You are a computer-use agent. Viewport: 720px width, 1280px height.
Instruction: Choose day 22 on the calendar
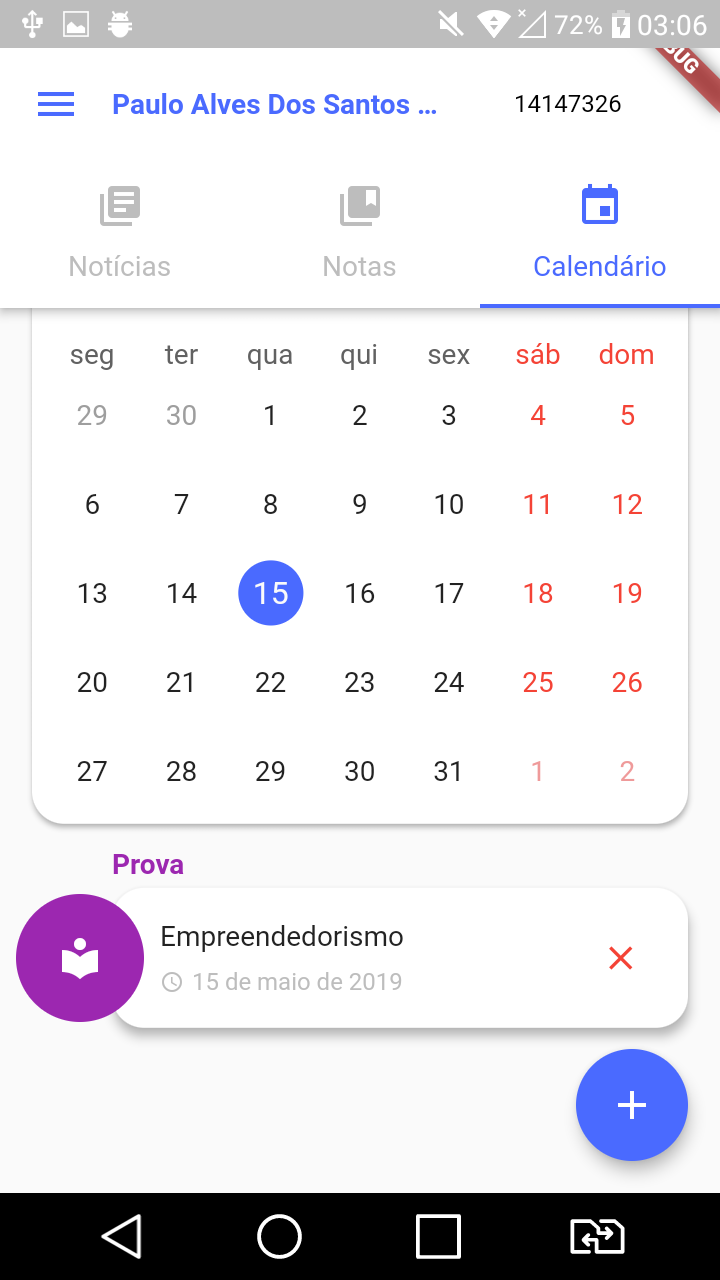271,683
